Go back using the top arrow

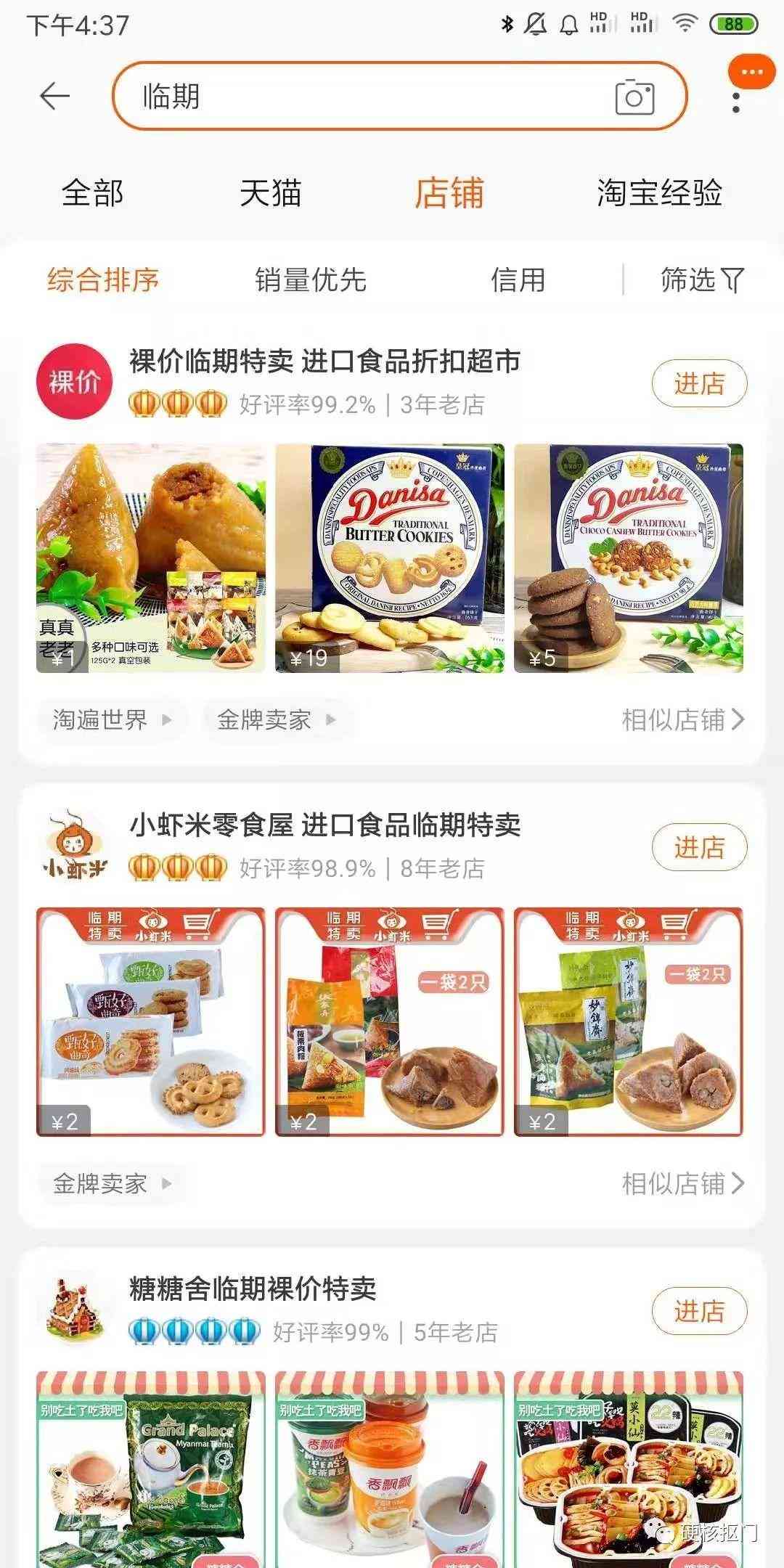[54, 97]
